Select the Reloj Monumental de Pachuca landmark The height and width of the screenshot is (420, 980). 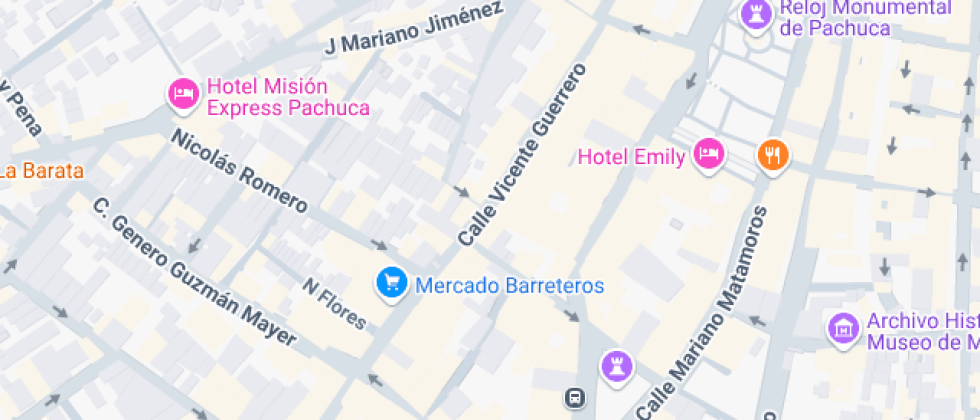click(x=755, y=14)
